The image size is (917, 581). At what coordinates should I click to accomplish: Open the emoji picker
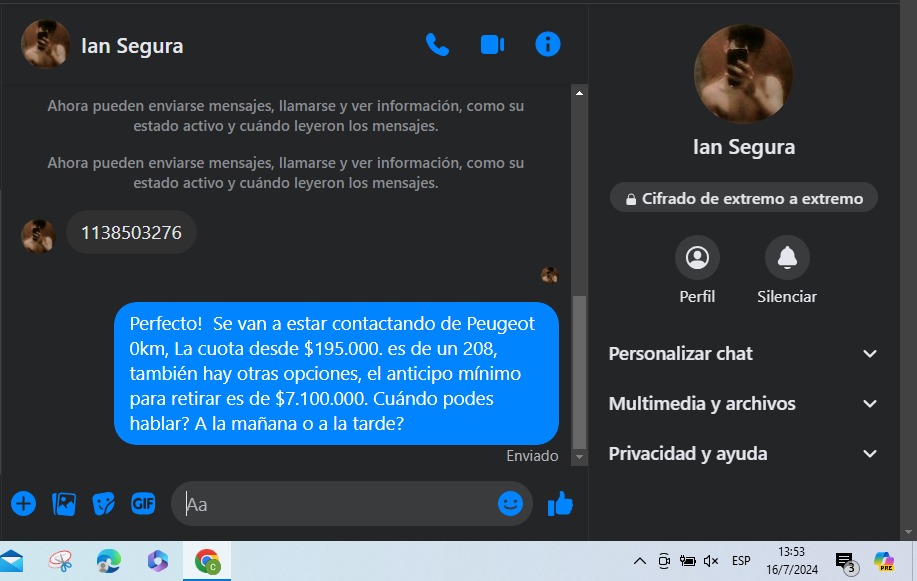coord(510,504)
